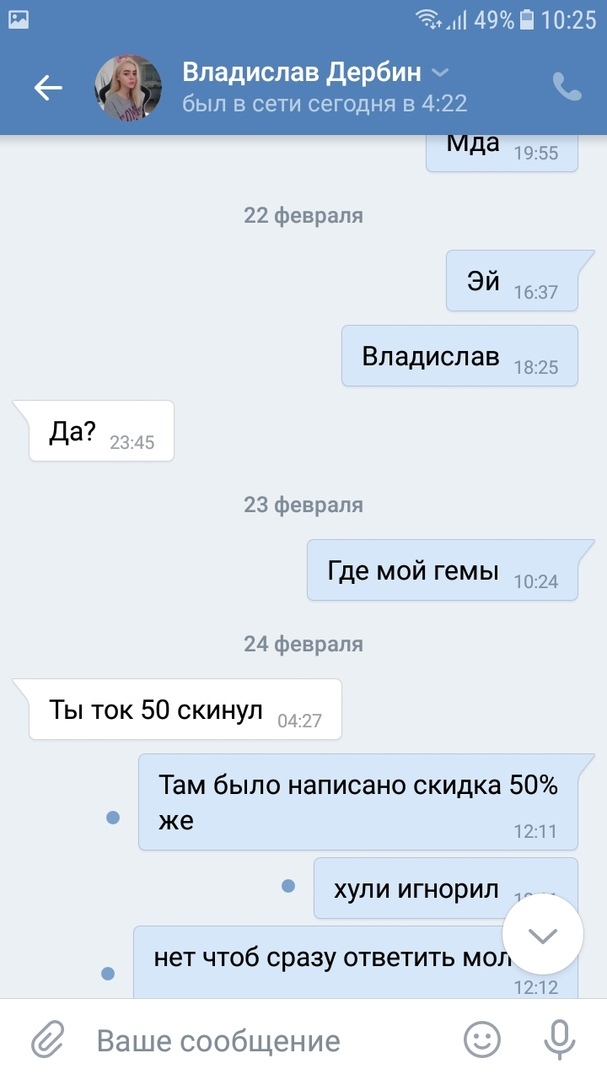The height and width of the screenshot is (1080, 607).
Task: Record a voice message
Action: click(559, 1040)
